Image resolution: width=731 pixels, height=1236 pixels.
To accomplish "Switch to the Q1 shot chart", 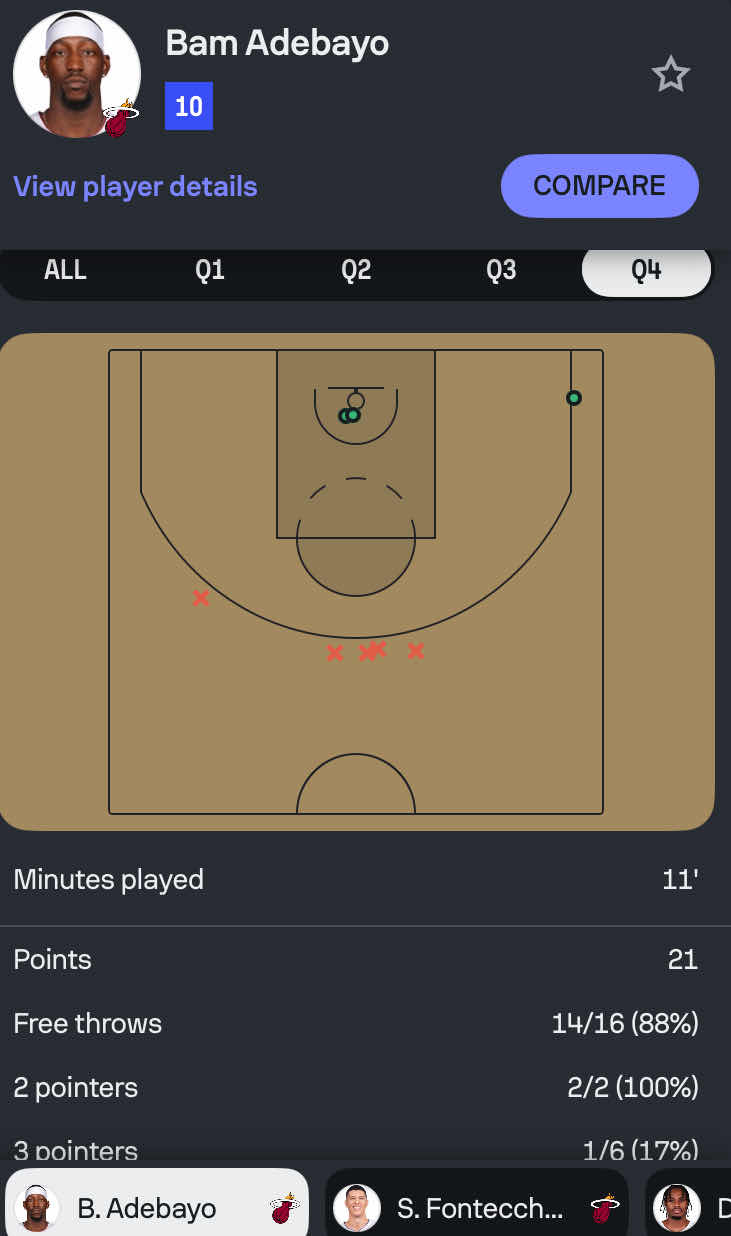I will tap(210, 270).
